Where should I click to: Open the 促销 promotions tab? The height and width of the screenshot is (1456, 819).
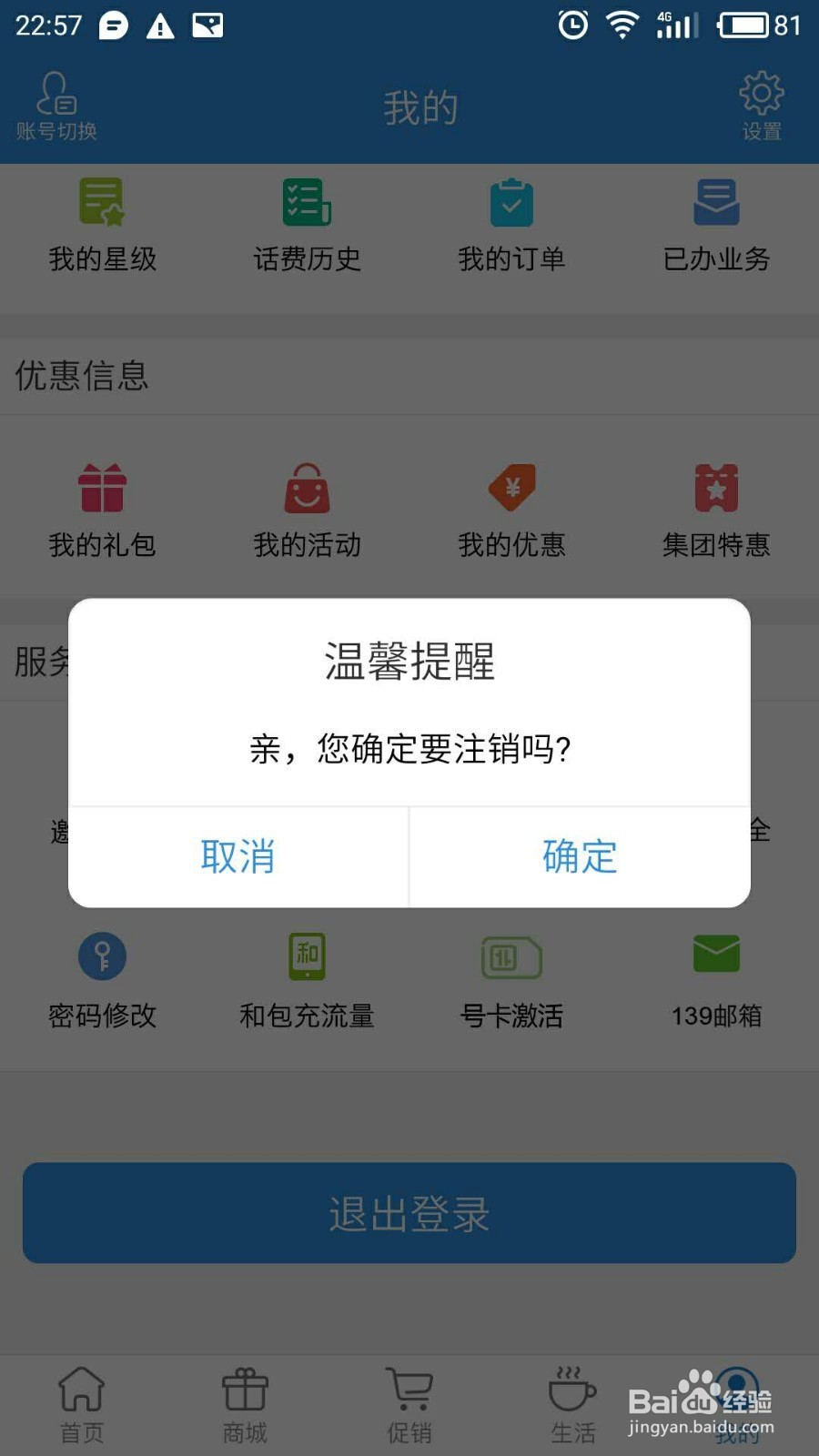point(409,1401)
